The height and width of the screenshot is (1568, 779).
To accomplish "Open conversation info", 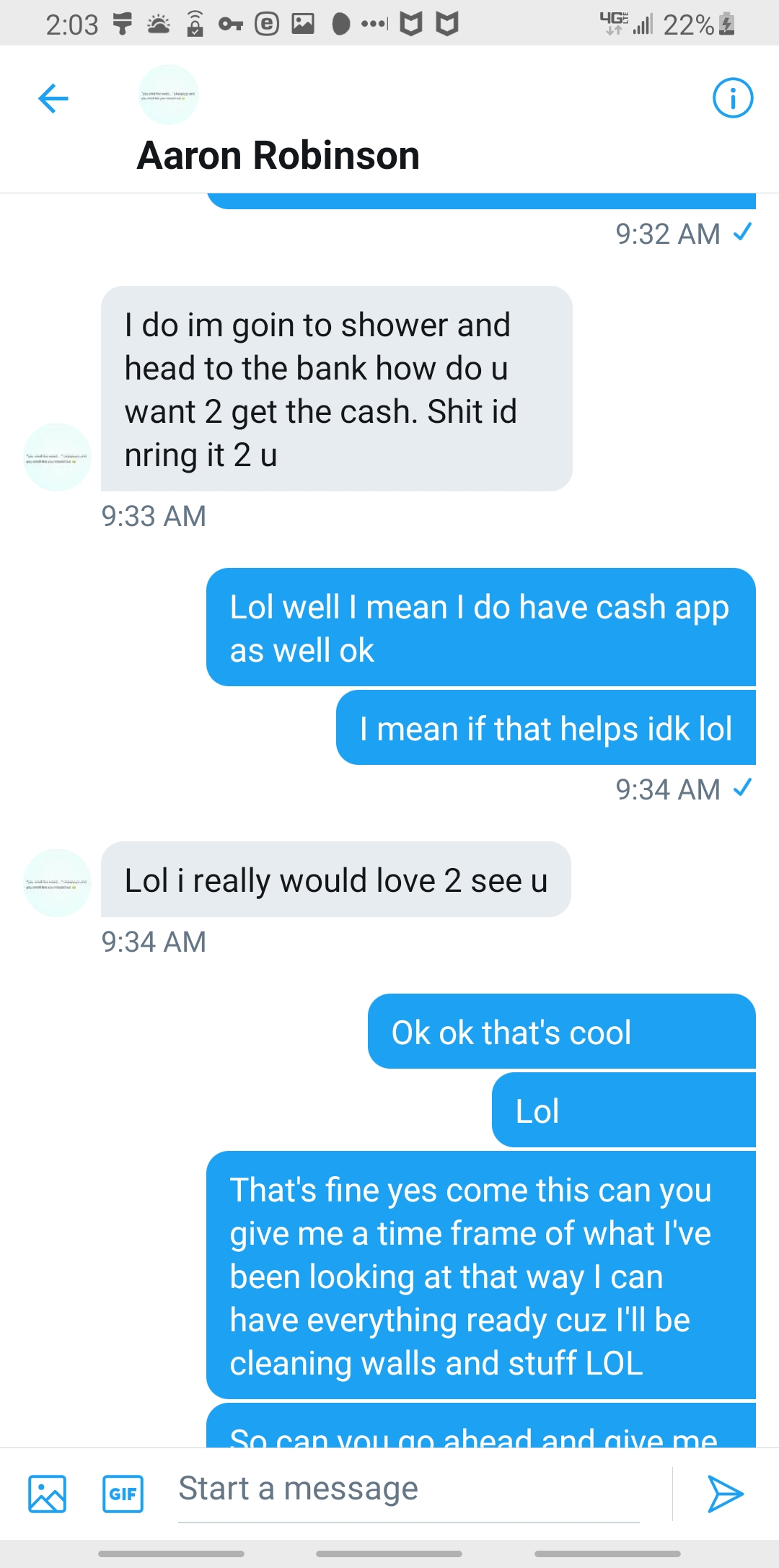I will click(732, 98).
